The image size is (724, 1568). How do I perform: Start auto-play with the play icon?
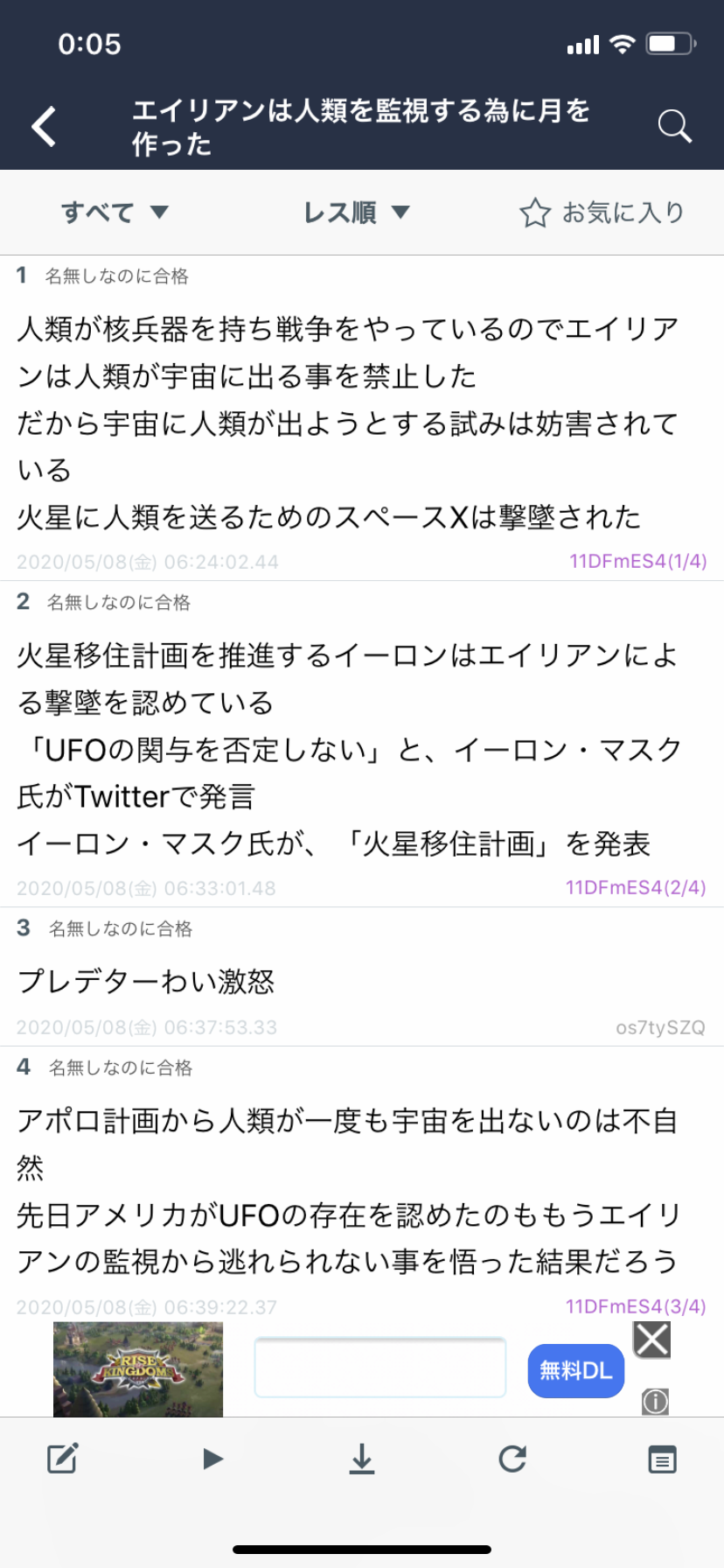(212, 1459)
